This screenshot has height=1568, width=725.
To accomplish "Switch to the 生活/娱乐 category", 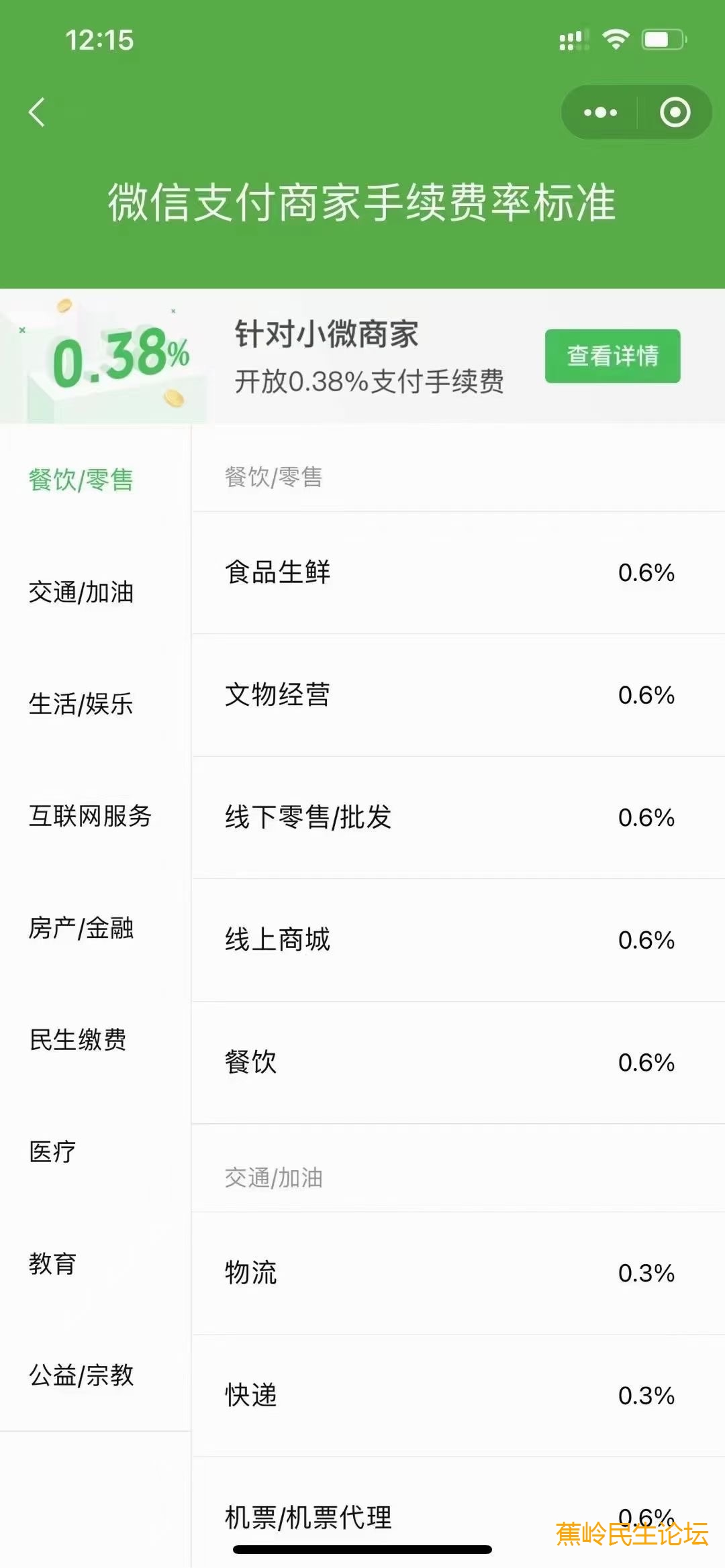I will click(x=81, y=704).
